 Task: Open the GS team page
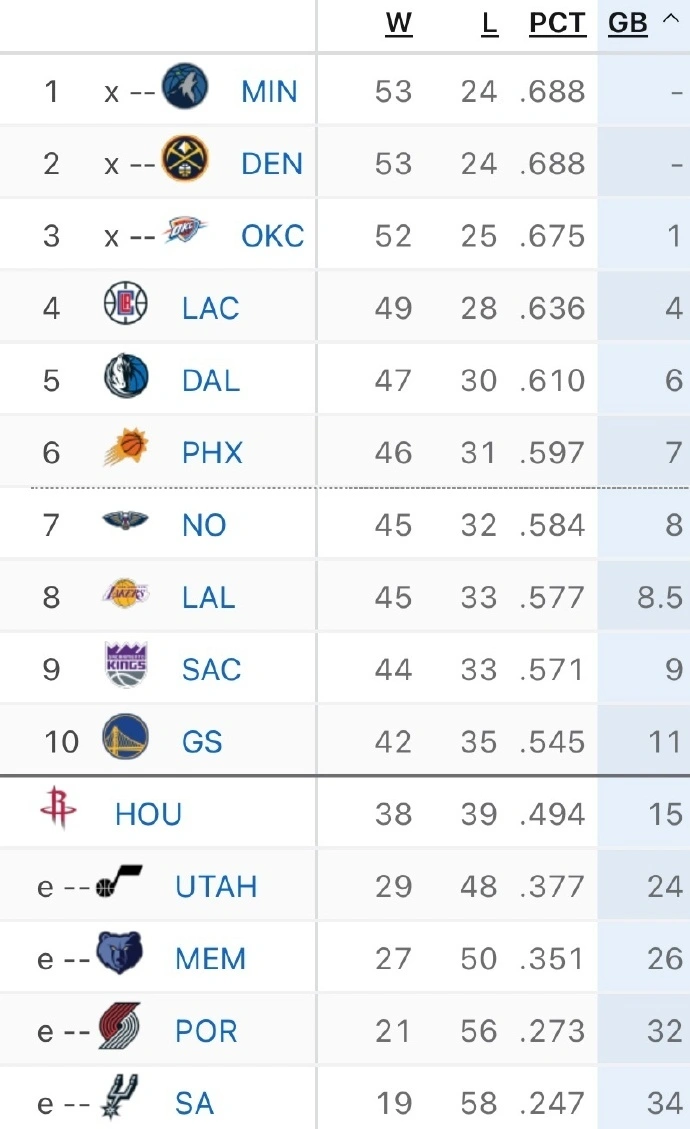click(x=202, y=742)
